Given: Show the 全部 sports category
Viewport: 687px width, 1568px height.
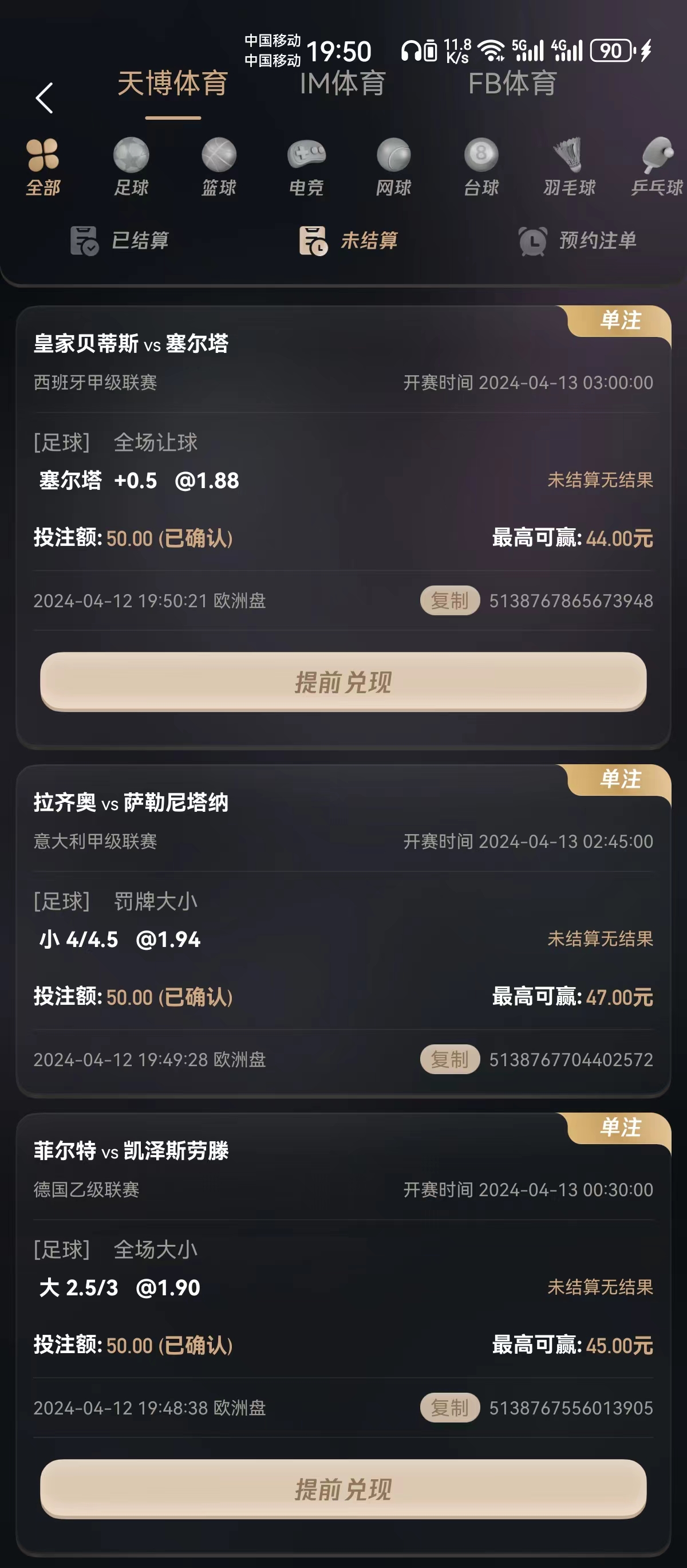Looking at the screenshot, I should click(42, 166).
